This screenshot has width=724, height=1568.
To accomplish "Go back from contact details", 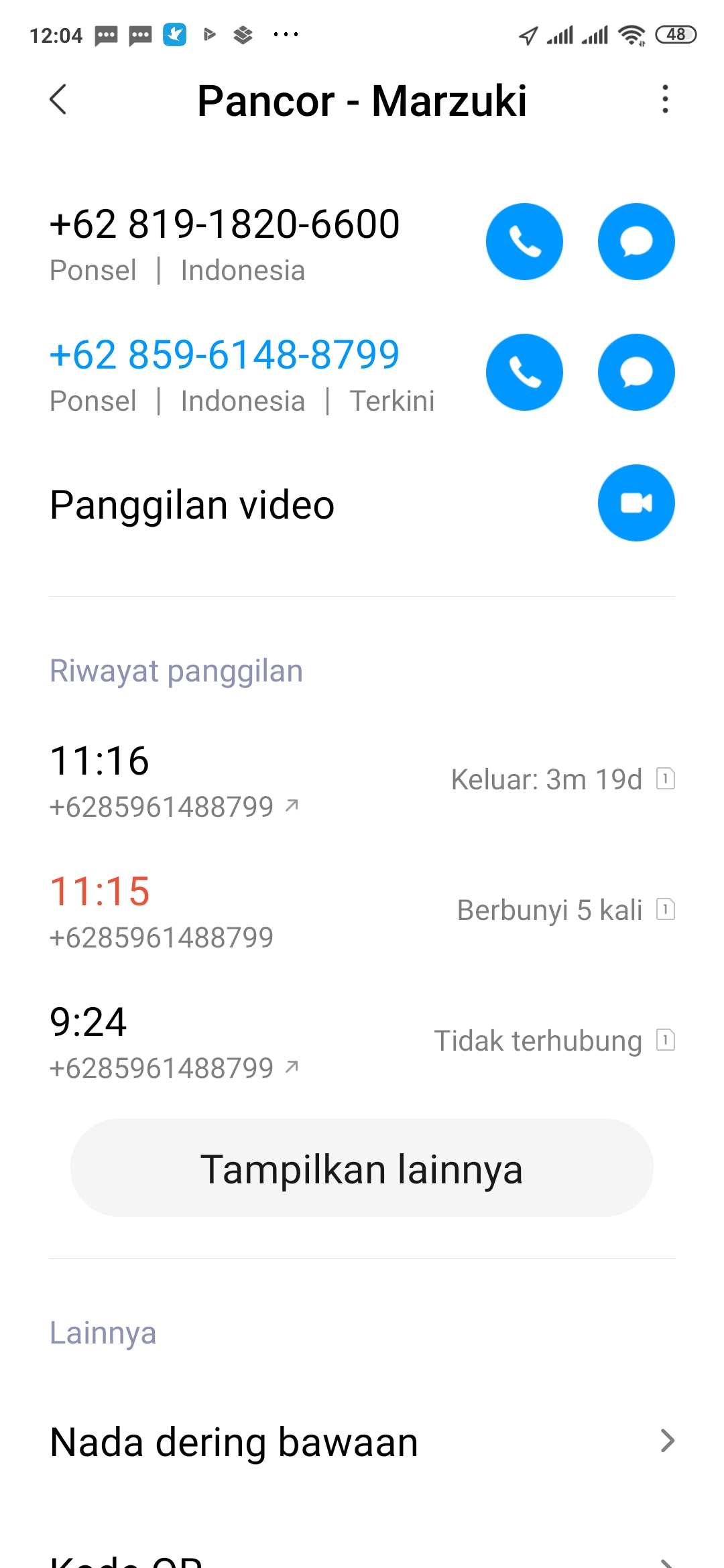I will (59, 100).
